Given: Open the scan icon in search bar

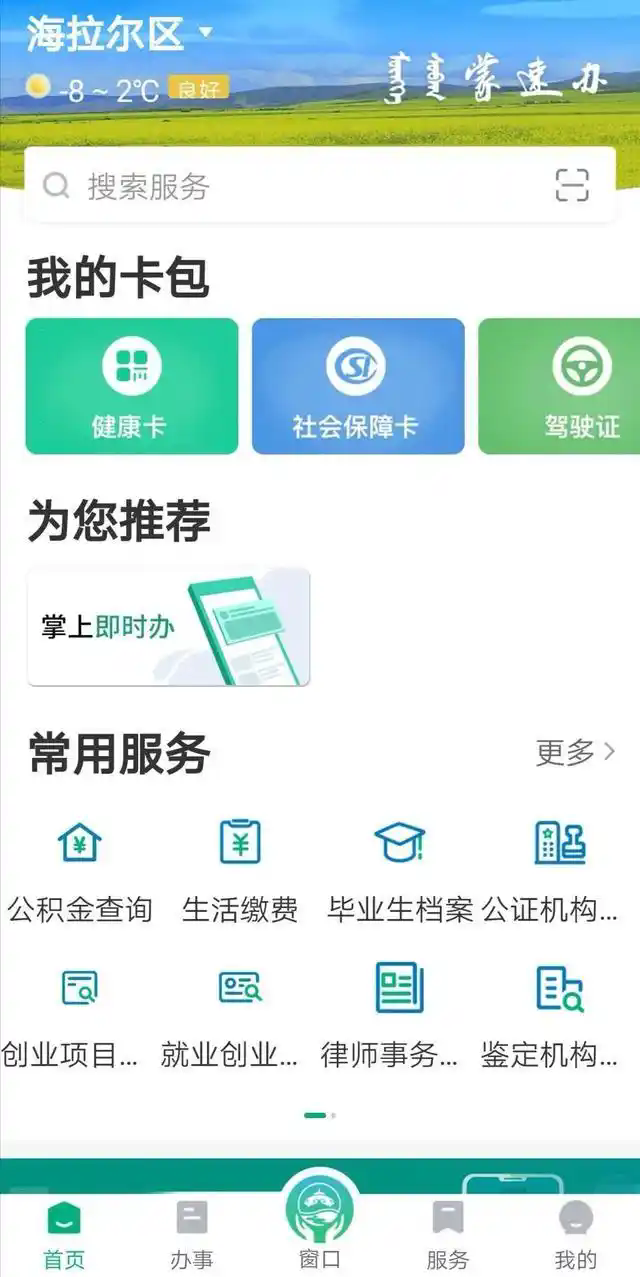Looking at the screenshot, I should (x=572, y=186).
